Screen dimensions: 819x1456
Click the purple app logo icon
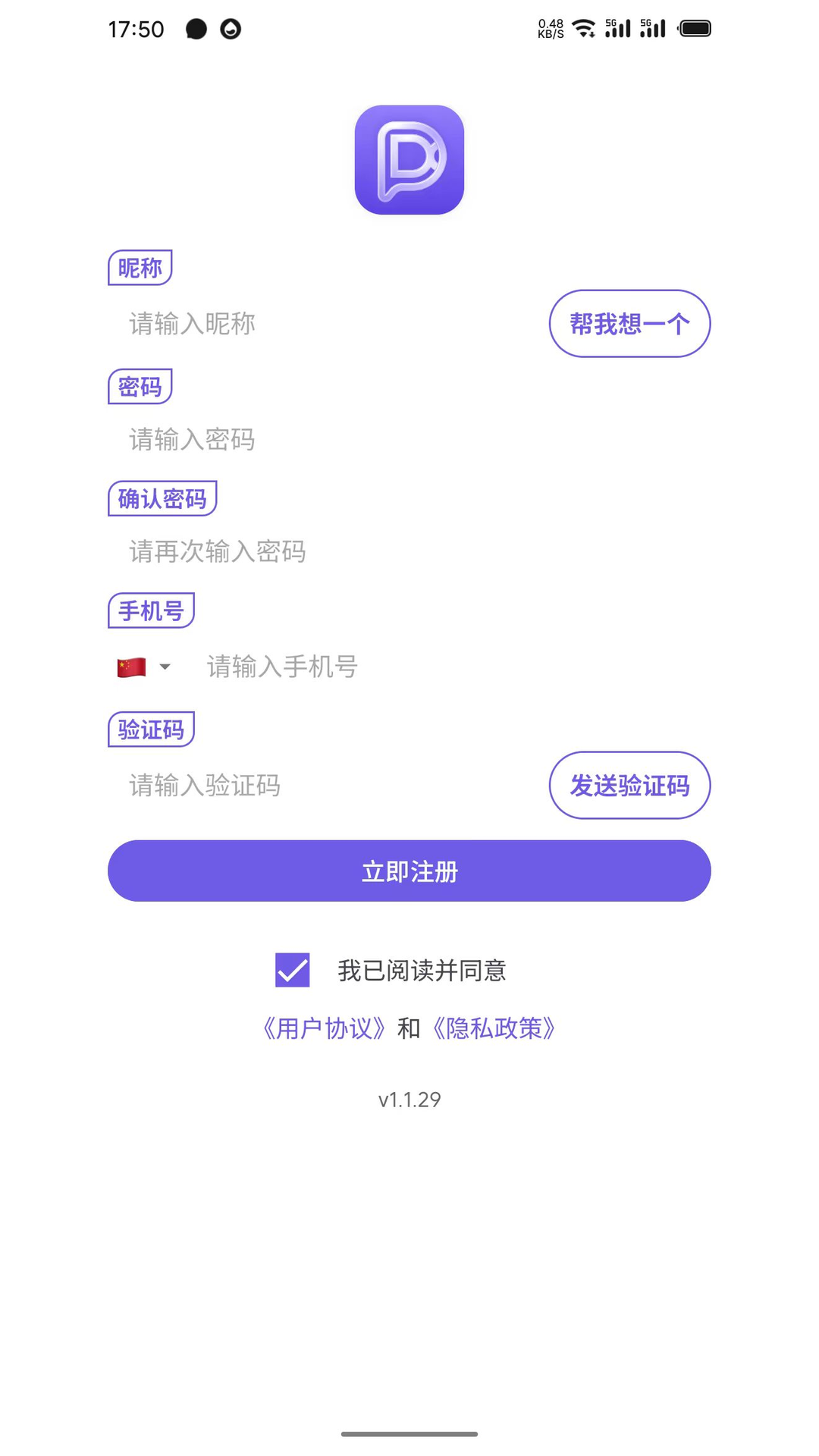tap(409, 161)
